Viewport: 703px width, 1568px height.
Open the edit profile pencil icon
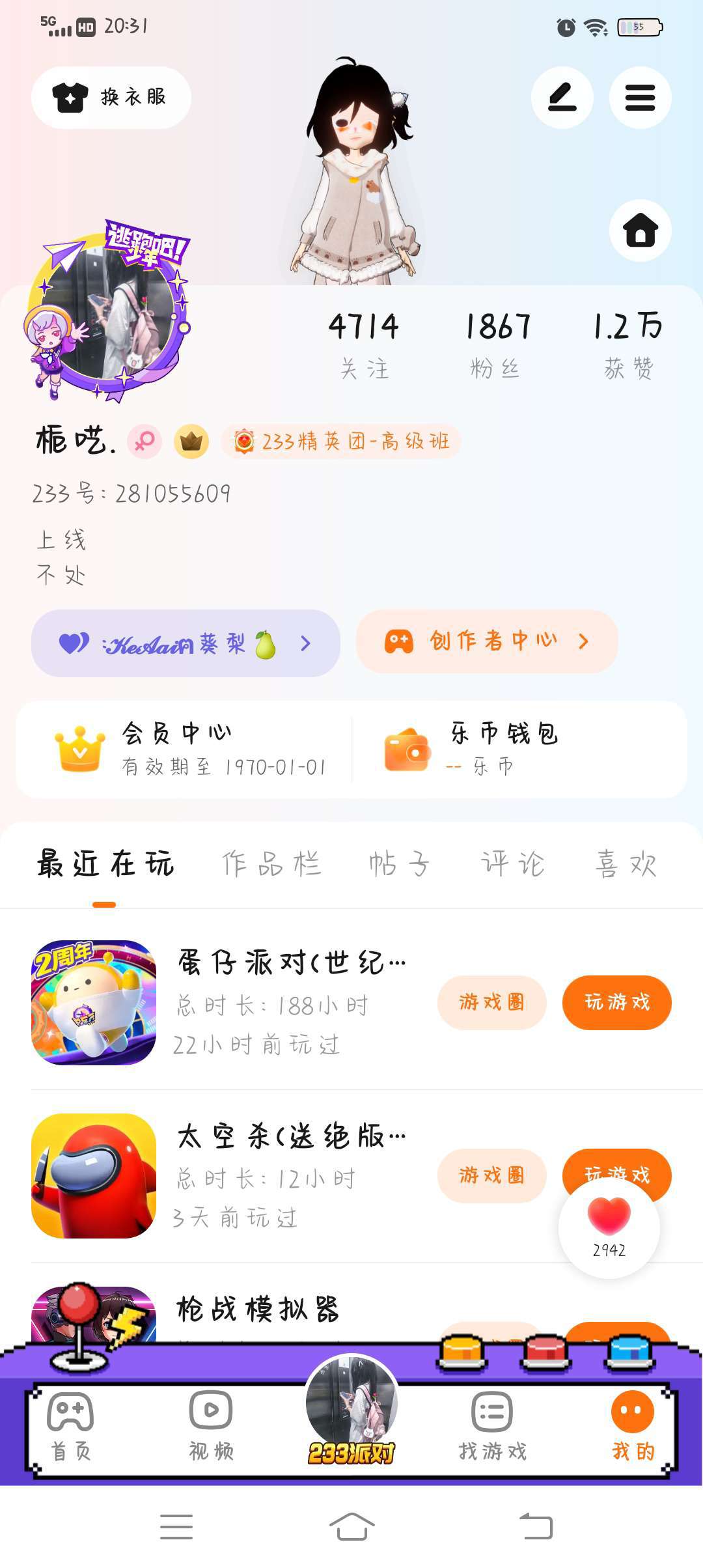click(x=562, y=98)
